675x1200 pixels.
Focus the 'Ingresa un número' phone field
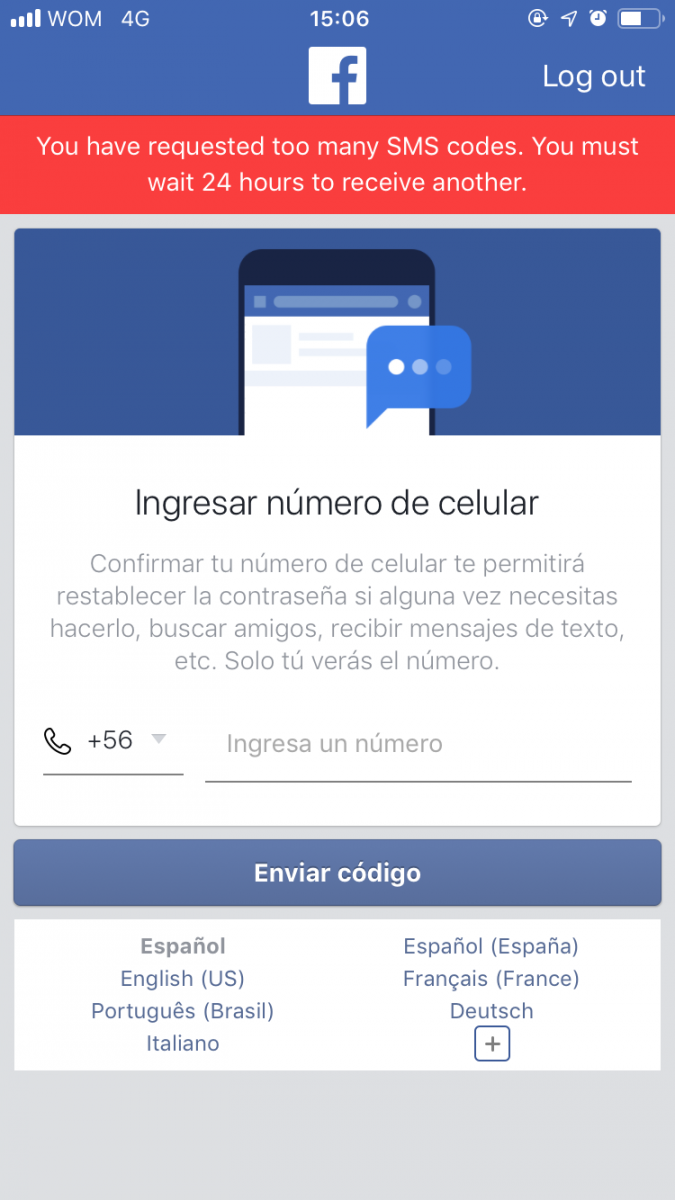[418, 744]
